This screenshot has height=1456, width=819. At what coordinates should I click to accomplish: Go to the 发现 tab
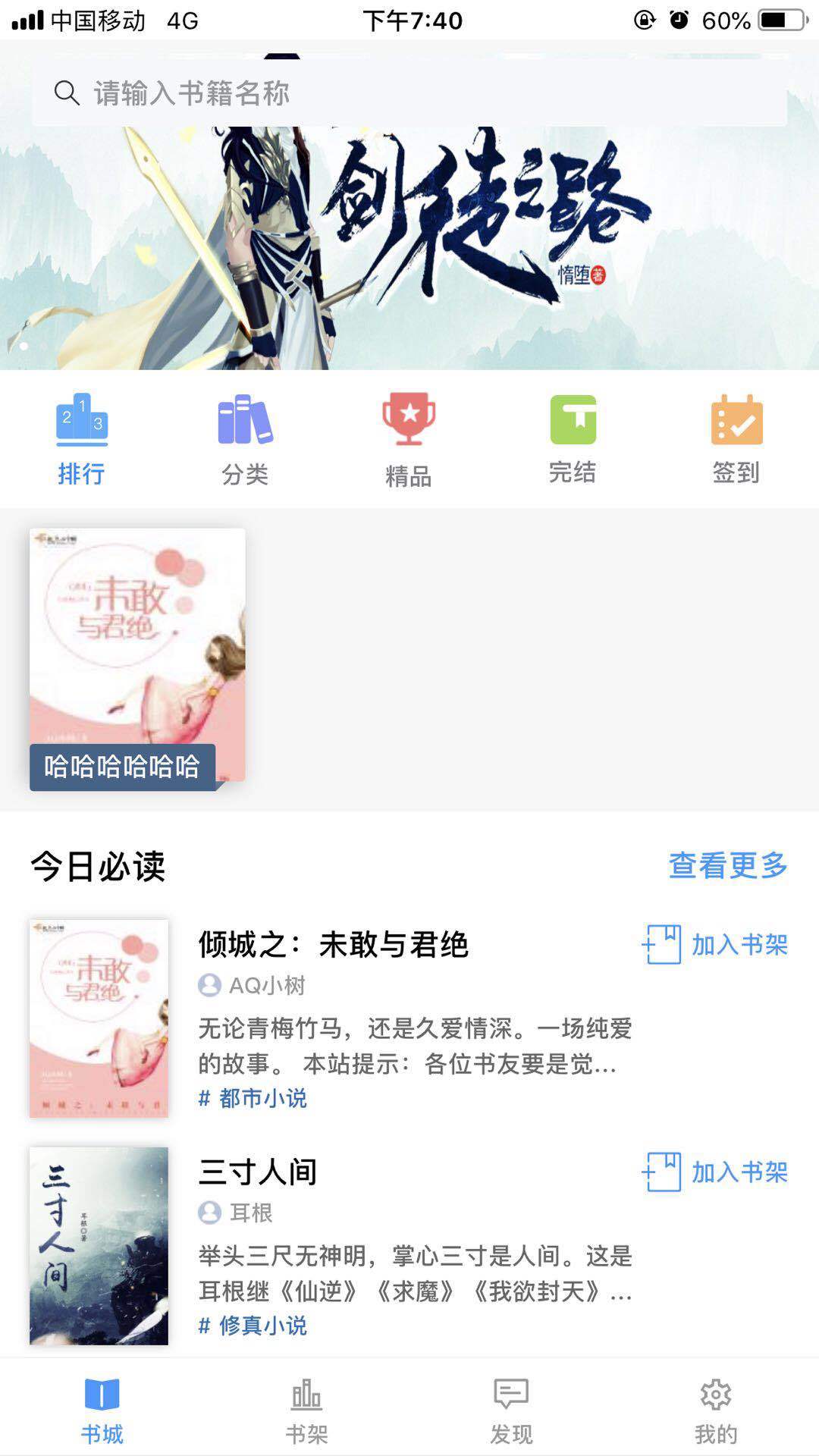511,1411
